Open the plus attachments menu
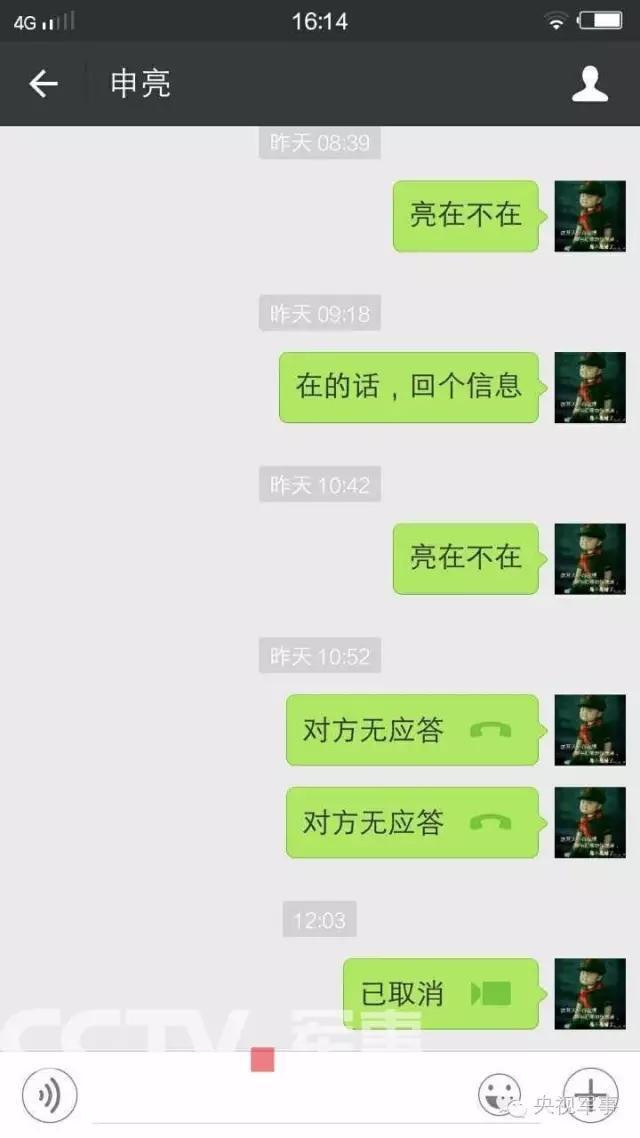The height and width of the screenshot is (1138, 640). (590, 1093)
